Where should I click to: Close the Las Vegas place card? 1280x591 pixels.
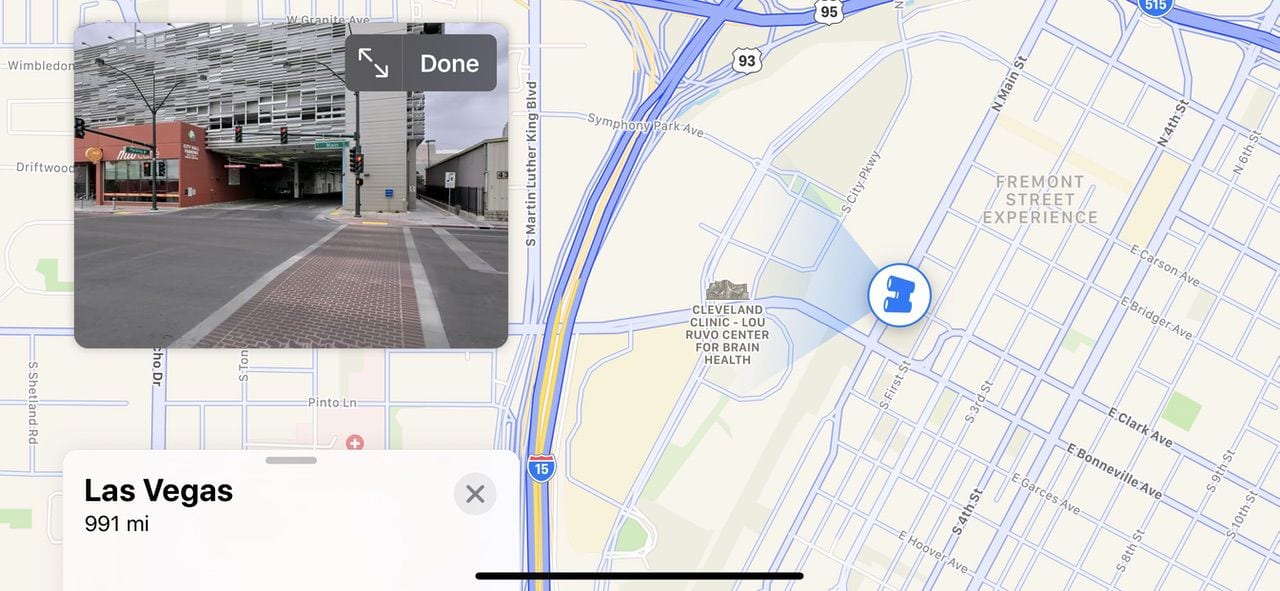tap(475, 494)
